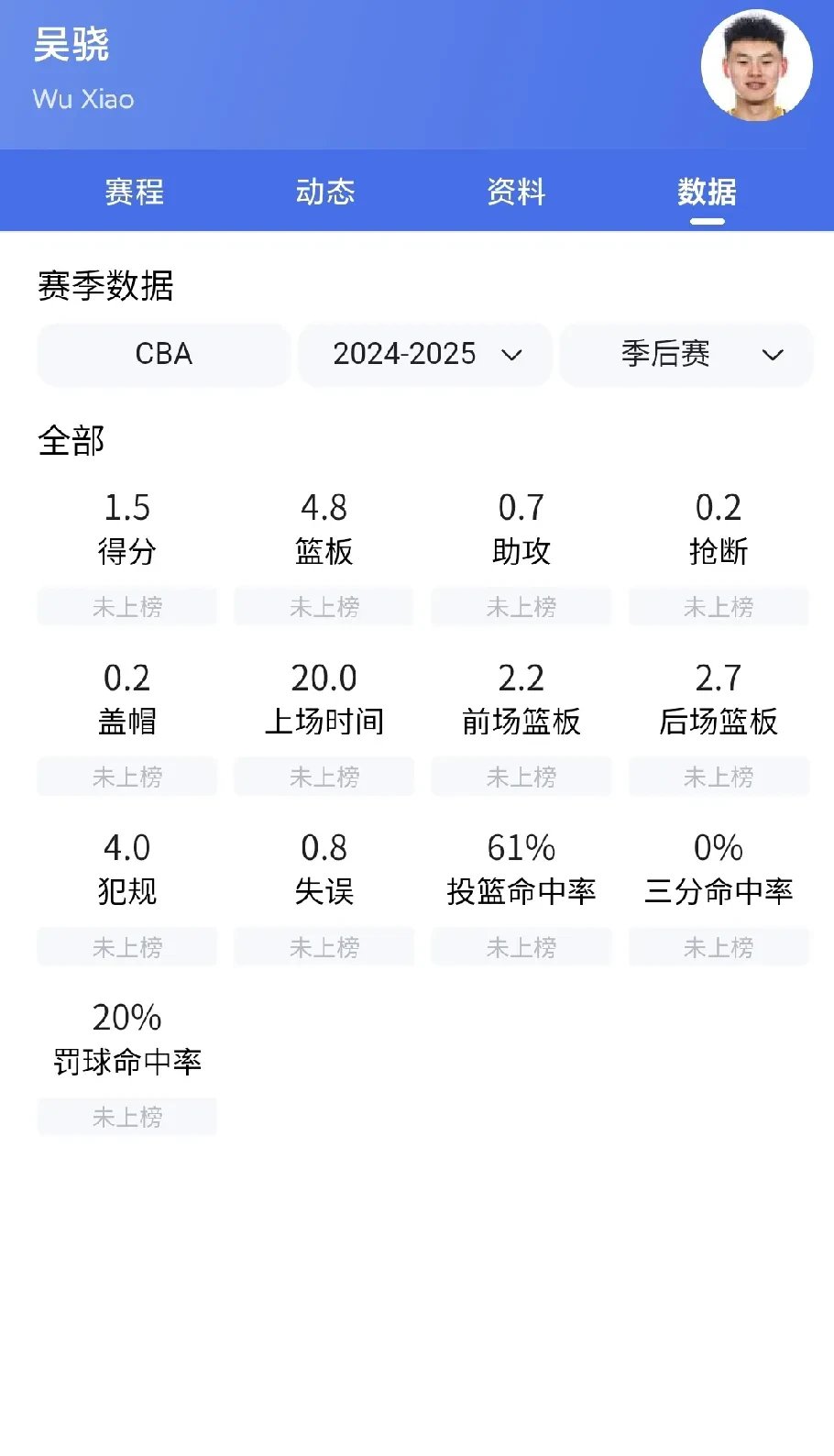The height and width of the screenshot is (1456, 834).
Task: Click 未上榜 badge under 得分
Action: pos(126,606)
